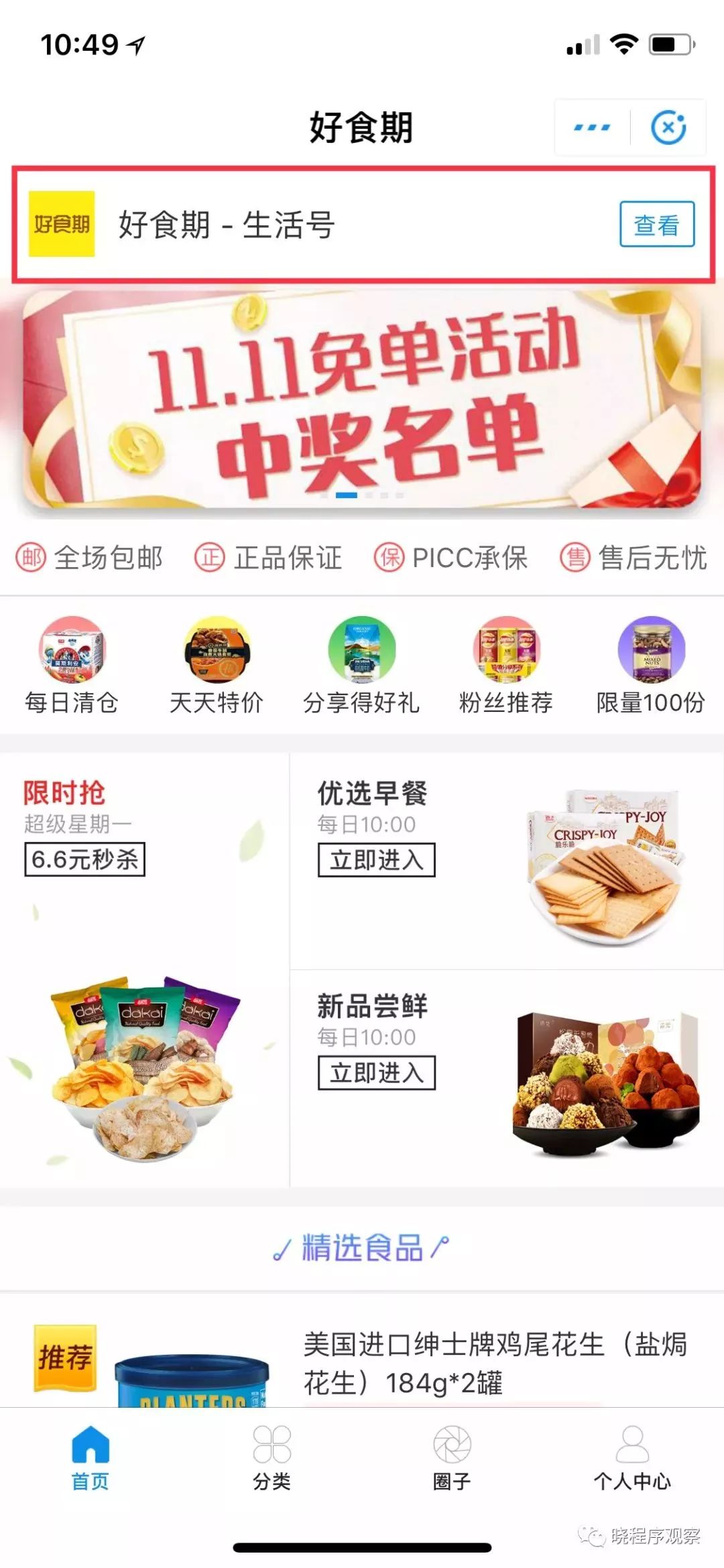Open the 个人中心 personal center icon

(x=633, y=1448)
